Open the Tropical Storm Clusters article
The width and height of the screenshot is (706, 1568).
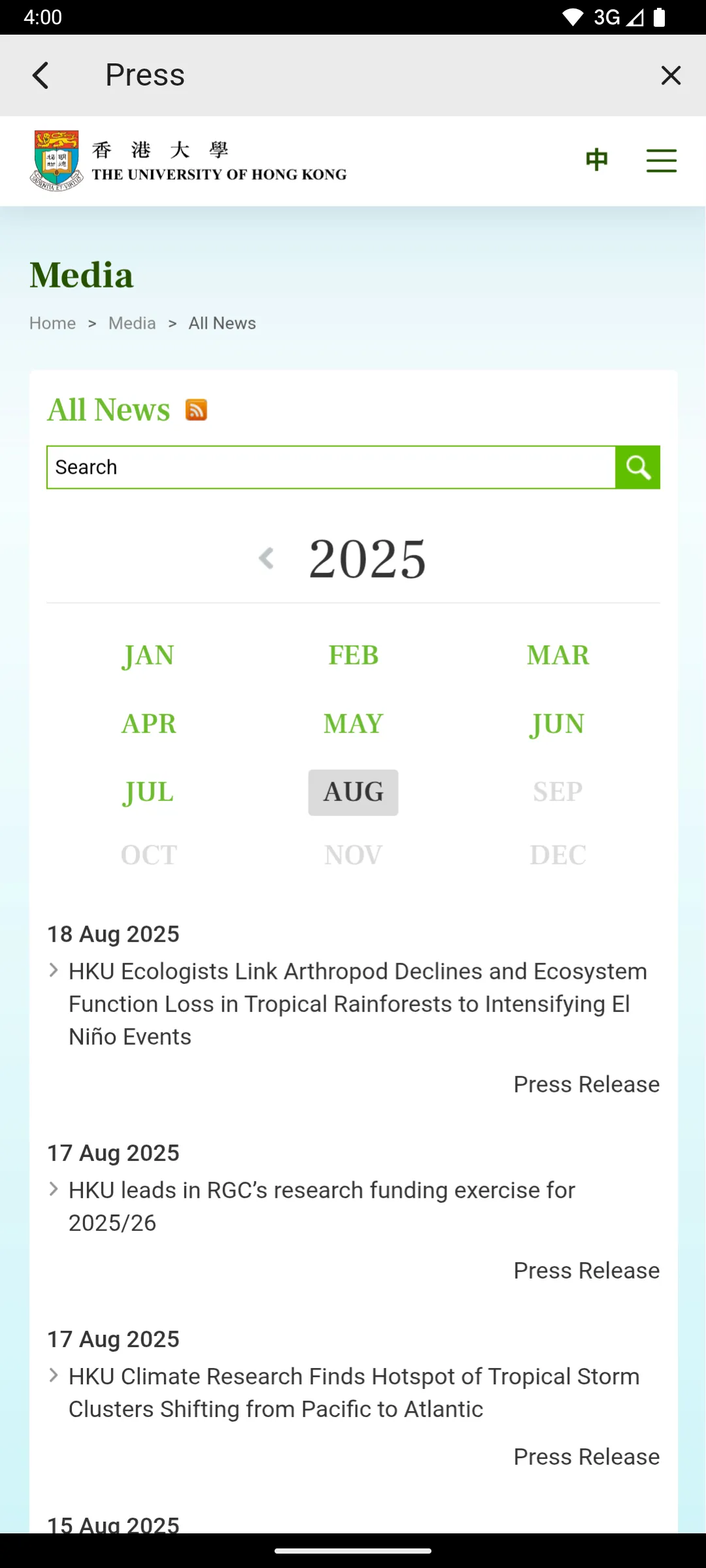[x=354, y=1393]
